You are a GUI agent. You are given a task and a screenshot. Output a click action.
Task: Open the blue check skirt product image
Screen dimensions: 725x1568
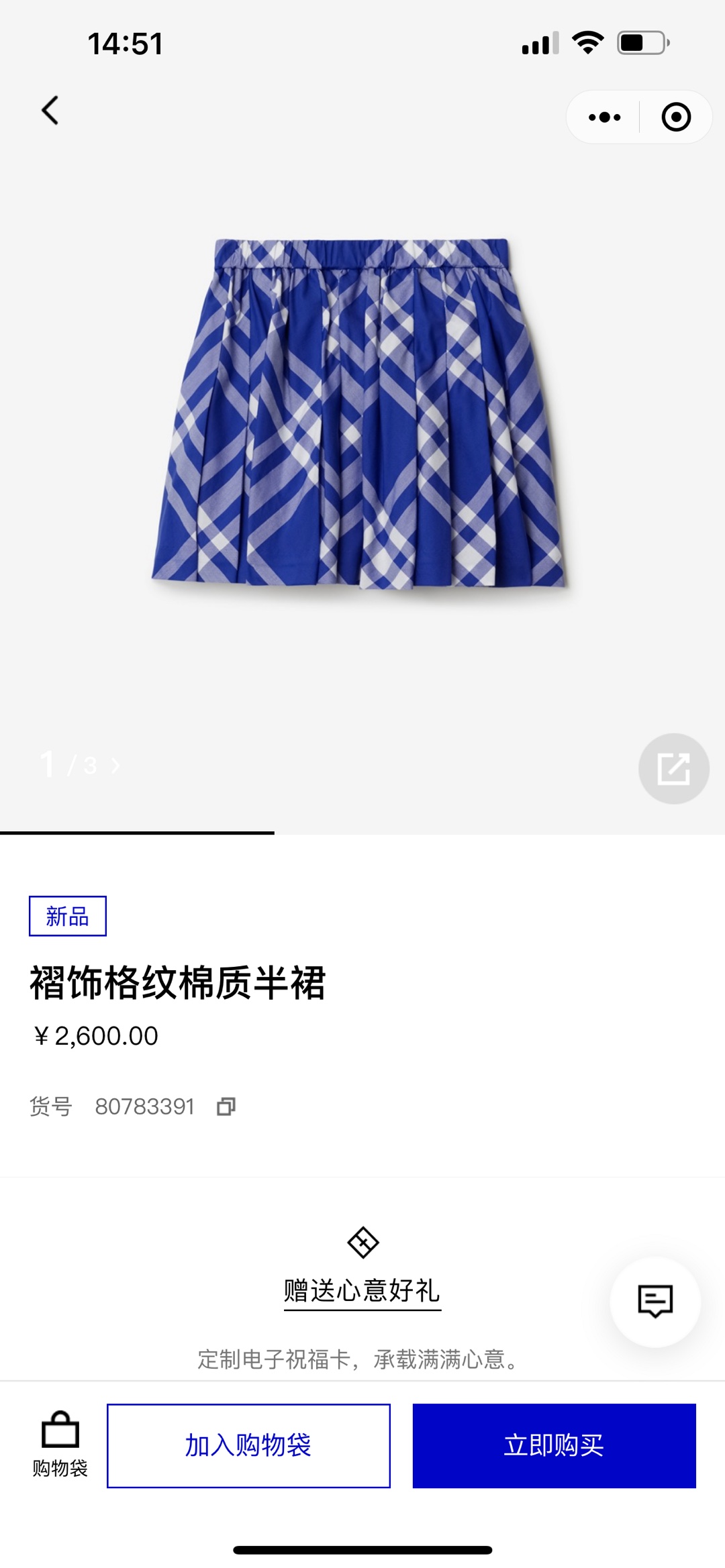359,413
